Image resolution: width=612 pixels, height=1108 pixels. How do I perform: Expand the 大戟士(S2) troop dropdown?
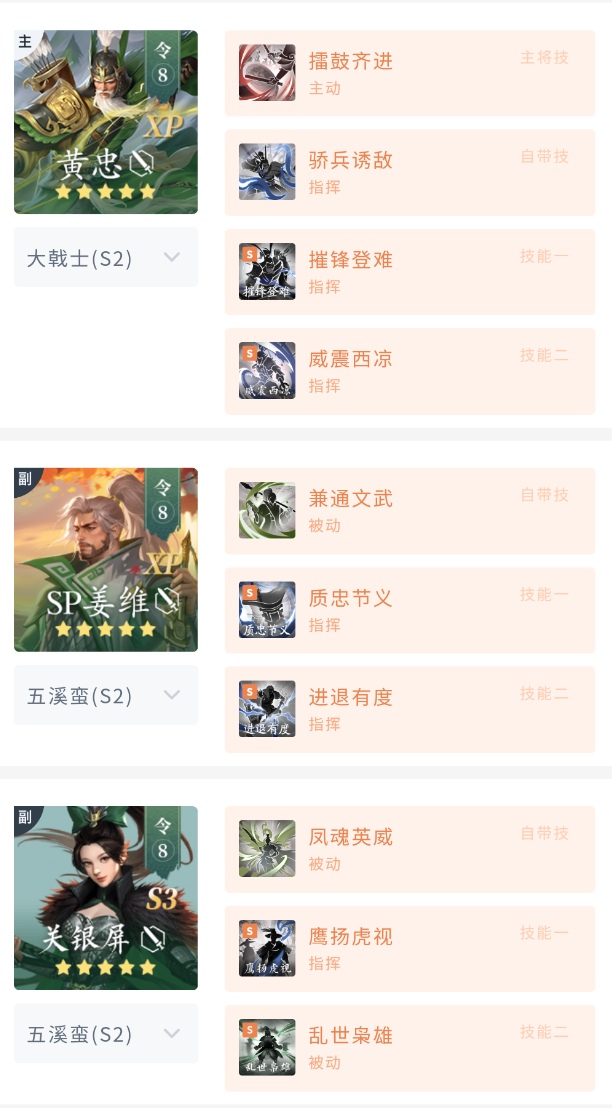(x=106, y=257)
